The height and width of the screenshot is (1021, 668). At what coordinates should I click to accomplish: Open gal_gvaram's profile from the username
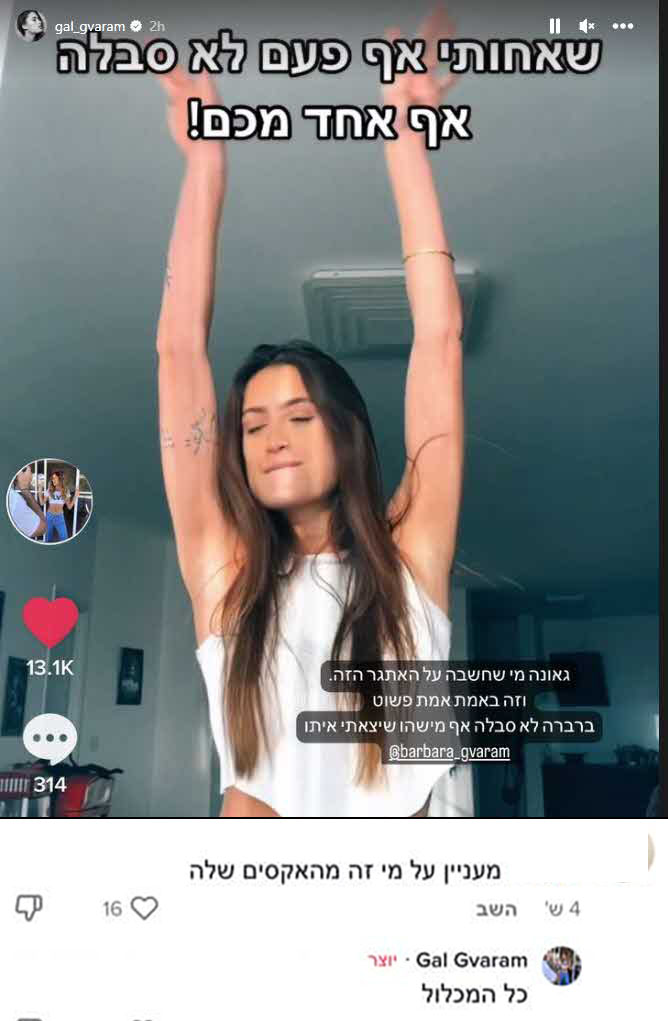89,25
